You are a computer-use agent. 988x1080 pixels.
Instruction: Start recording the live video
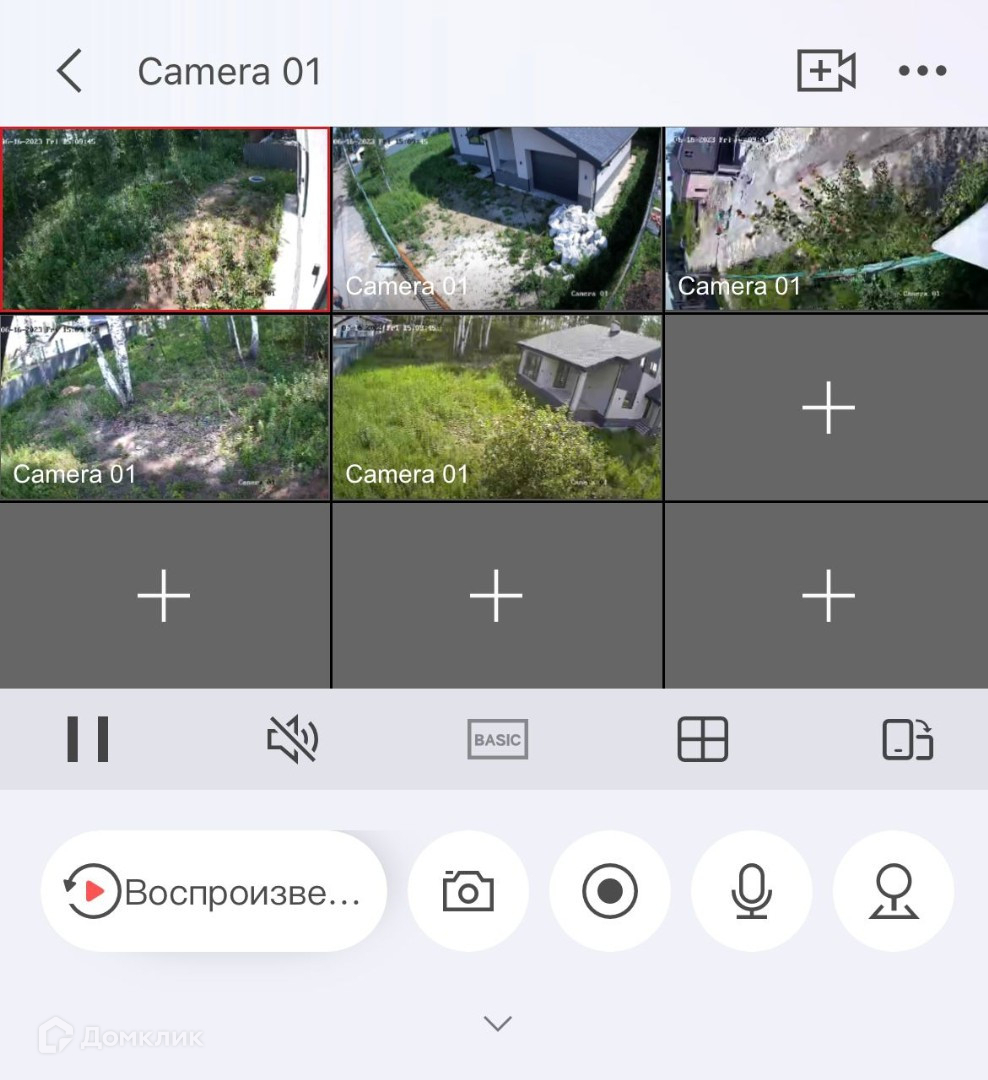[610, 891]
